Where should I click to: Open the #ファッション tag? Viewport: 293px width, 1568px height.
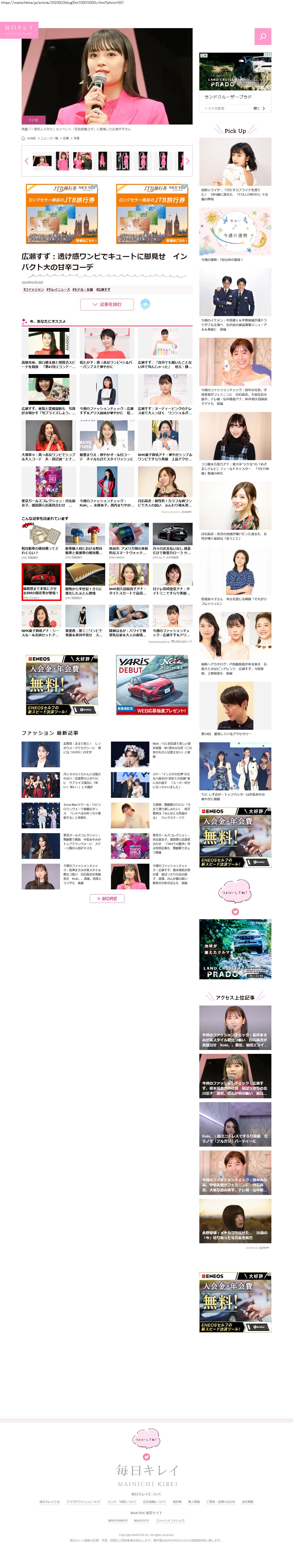(x=33, y=289)
